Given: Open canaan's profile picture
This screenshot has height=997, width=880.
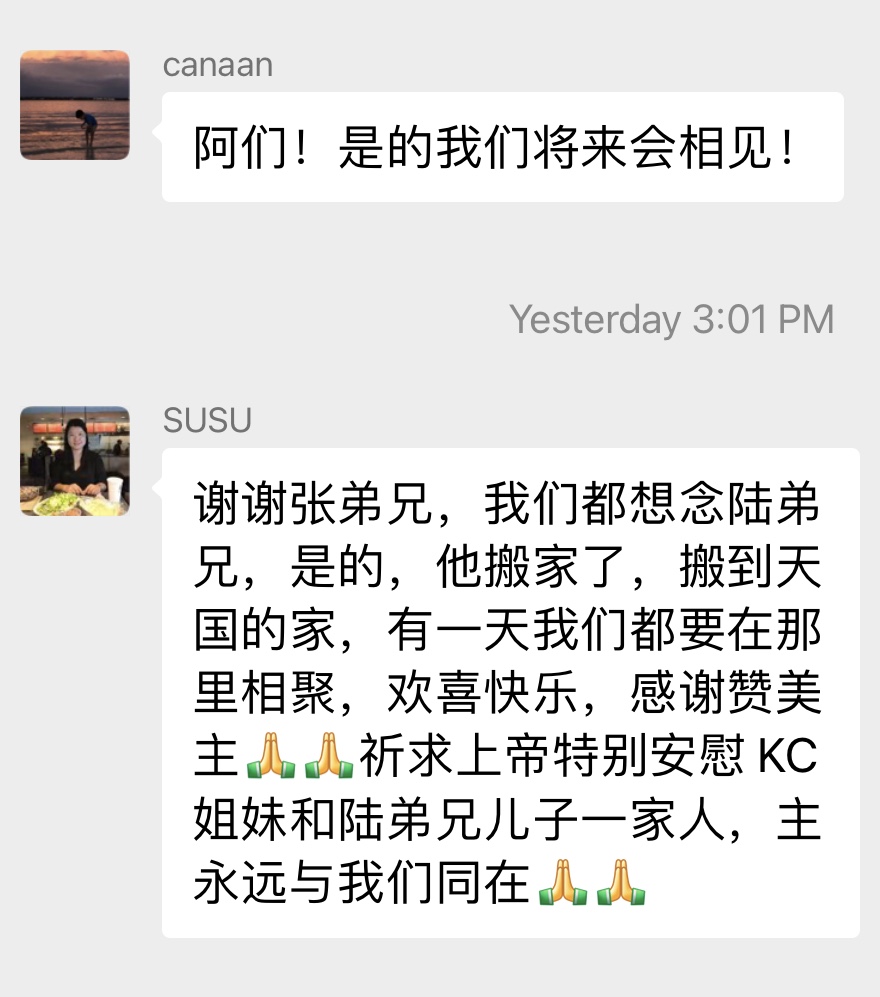Looking at the screenshot, I should coord(75,105).
